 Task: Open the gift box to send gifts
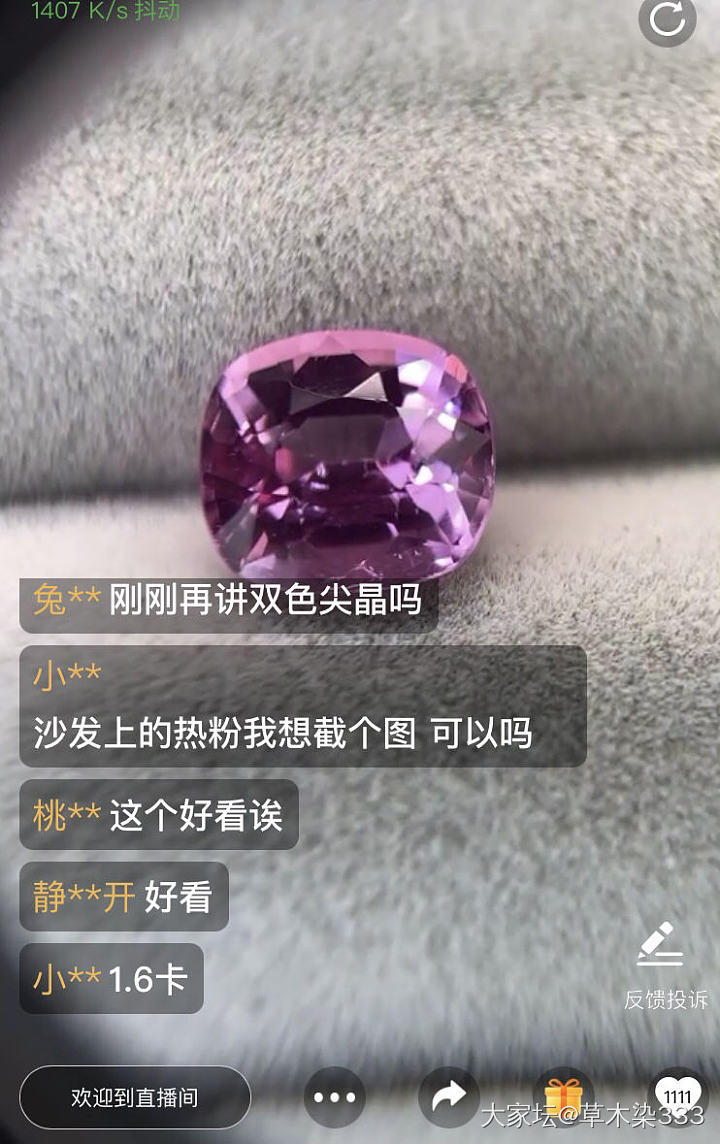pyautogui.click(x=564, y=1095)
